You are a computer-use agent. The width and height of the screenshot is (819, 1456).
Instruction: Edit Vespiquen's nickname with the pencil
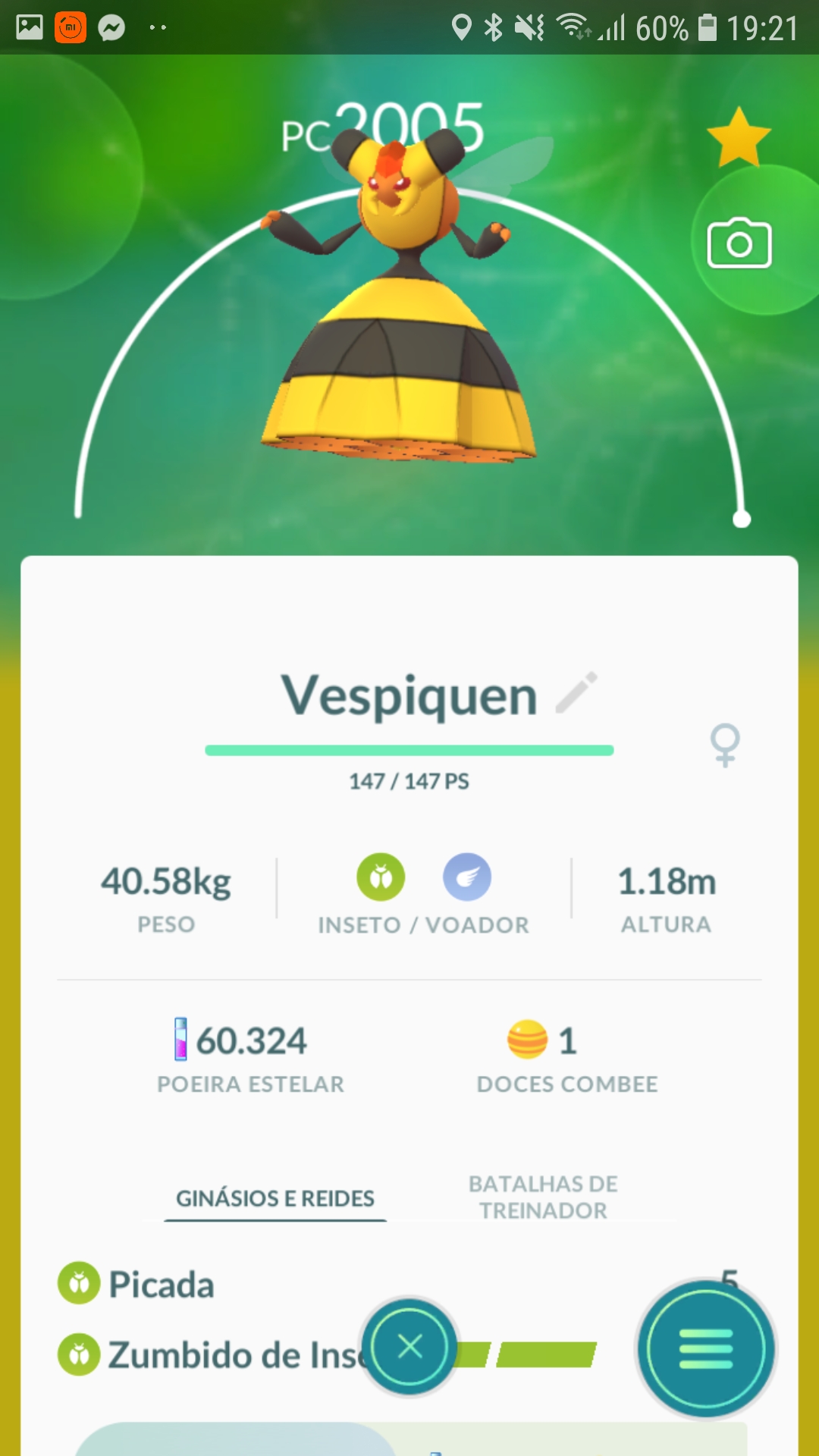click(x=576, y=692)
